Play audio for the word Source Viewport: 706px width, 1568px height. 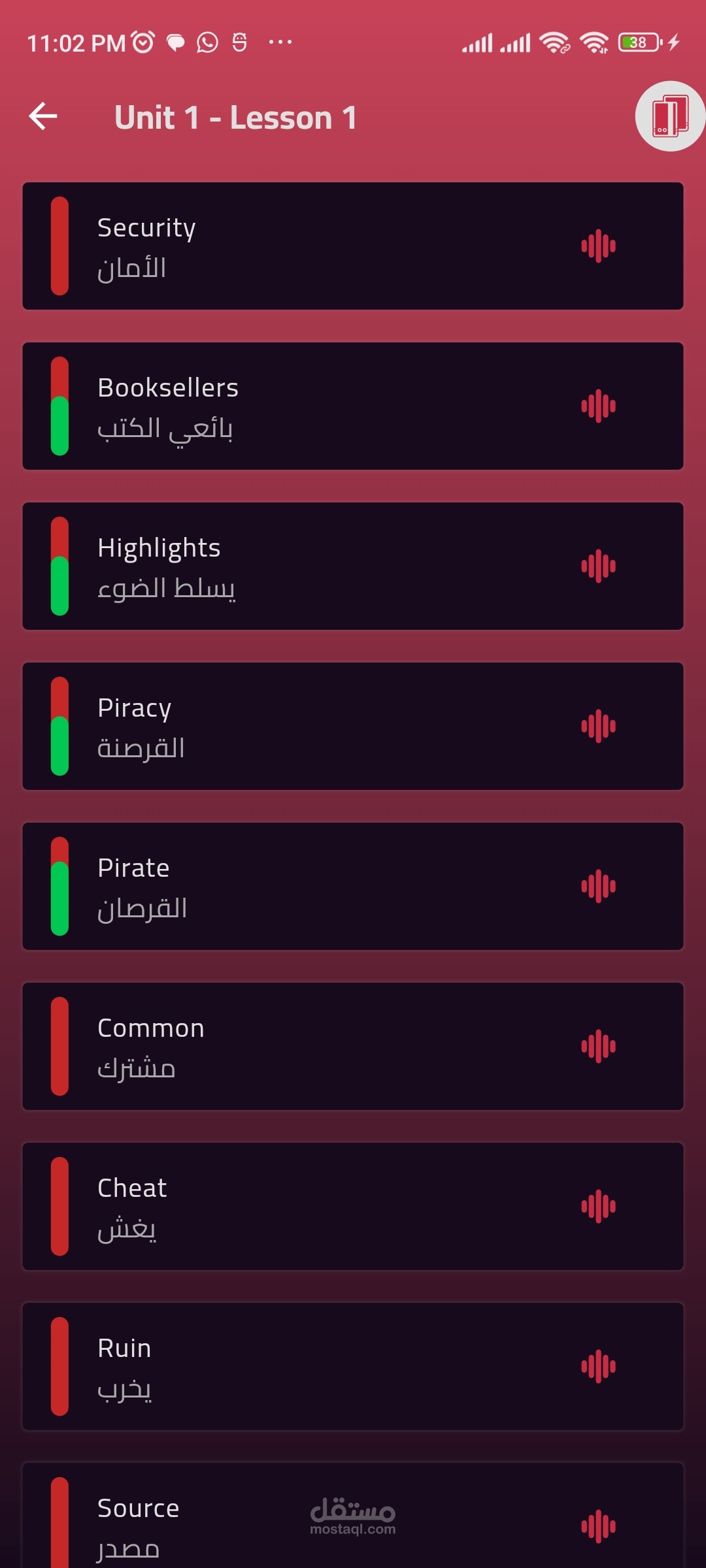click(x=598, y=1527)
